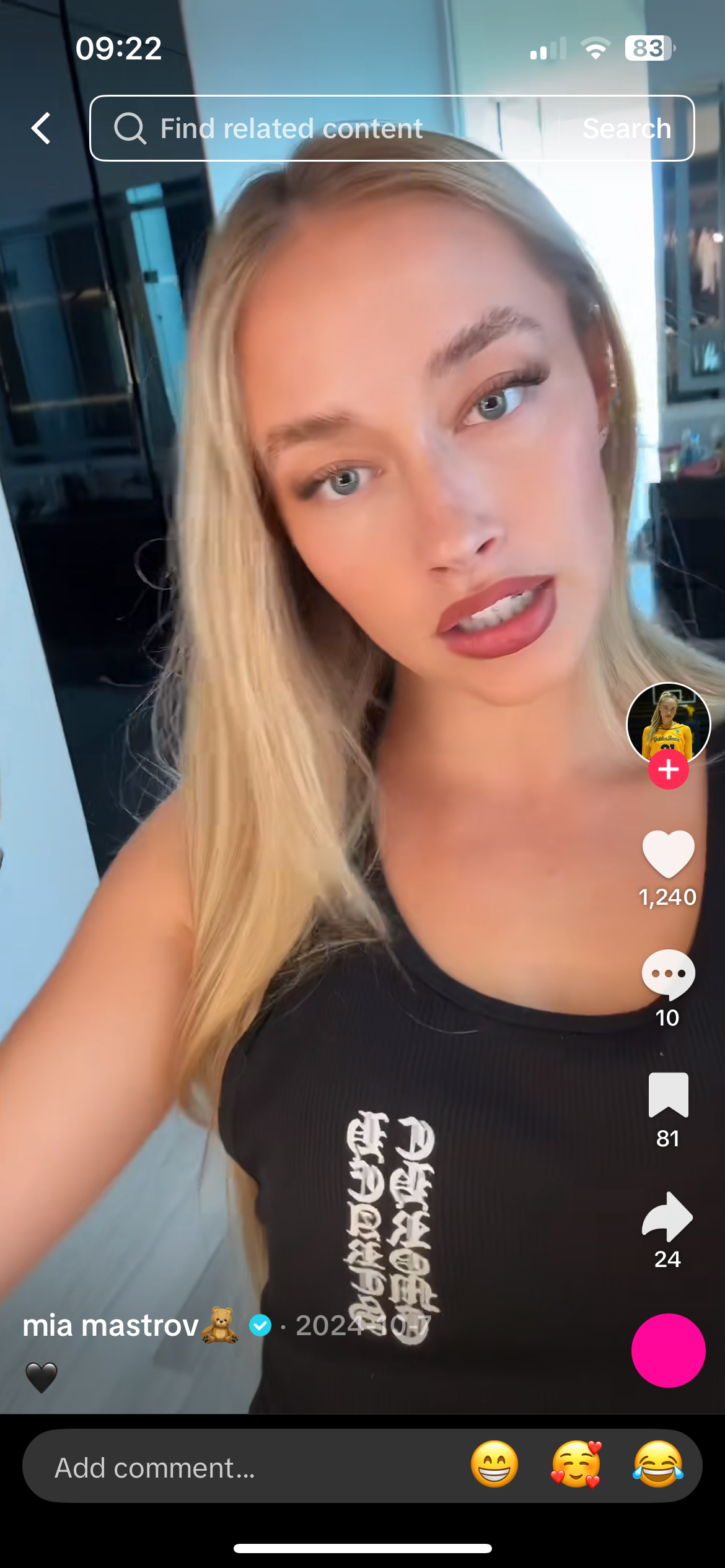
Task: Open the pink sound disc
Action: pos(668,1350)
